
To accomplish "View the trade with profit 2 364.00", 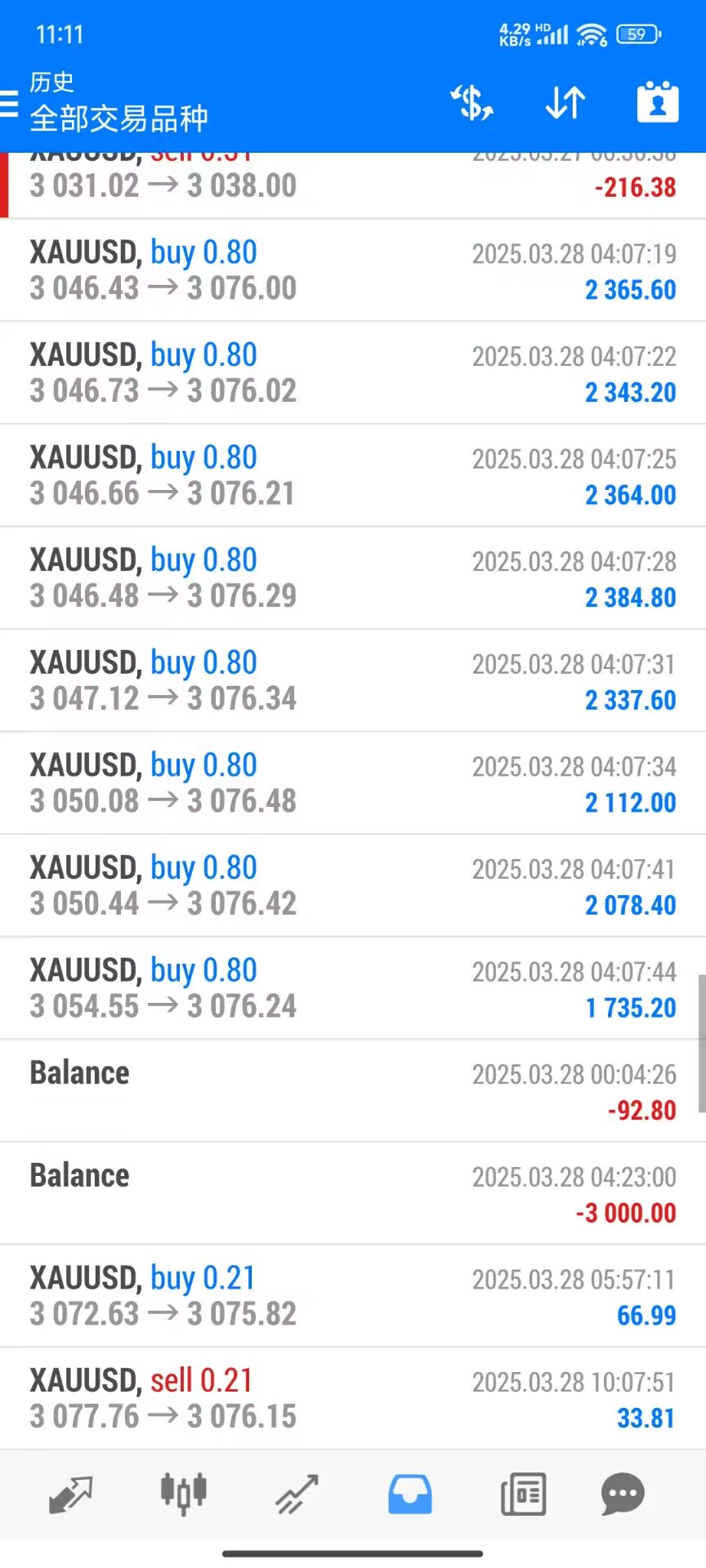I will coord(353,475).
